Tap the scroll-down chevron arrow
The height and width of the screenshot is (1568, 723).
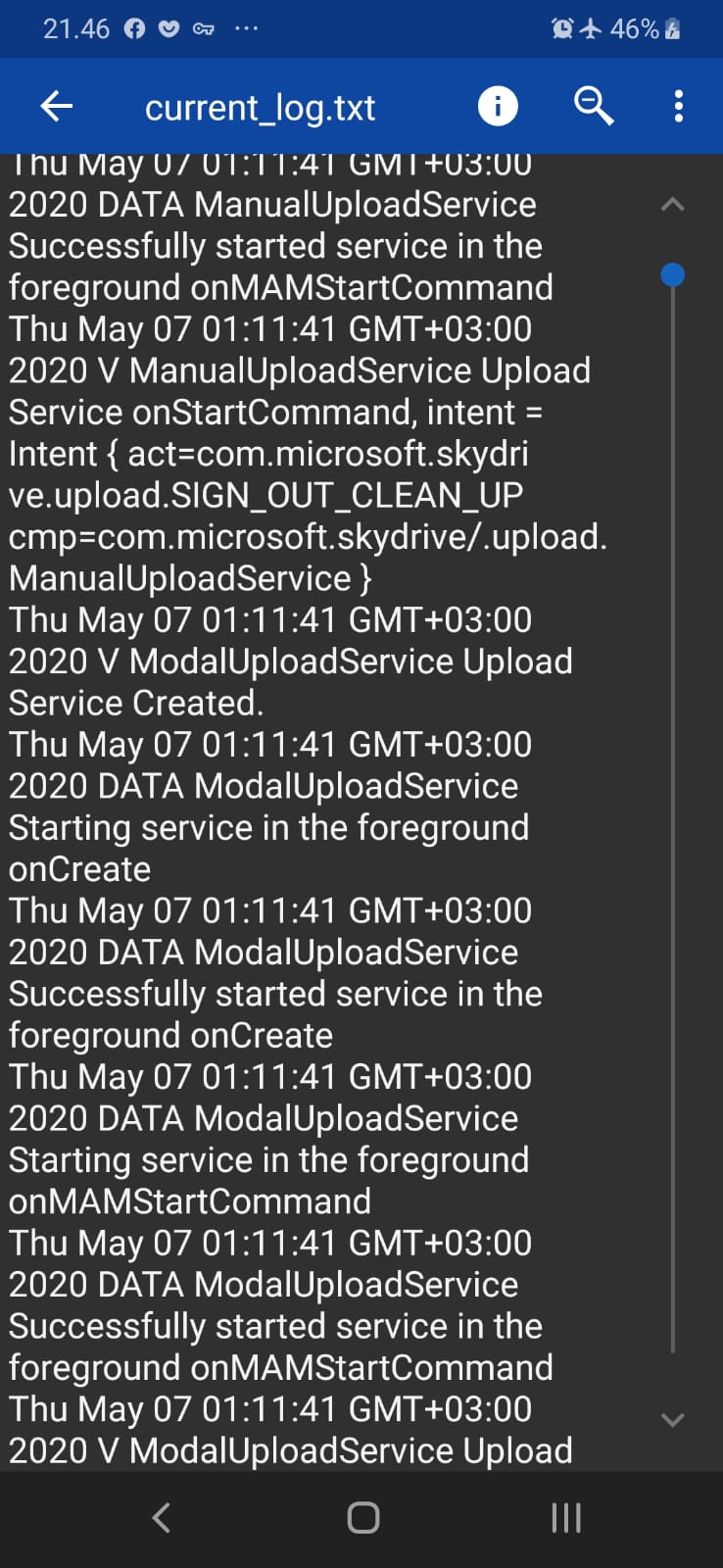[672, 1419]
